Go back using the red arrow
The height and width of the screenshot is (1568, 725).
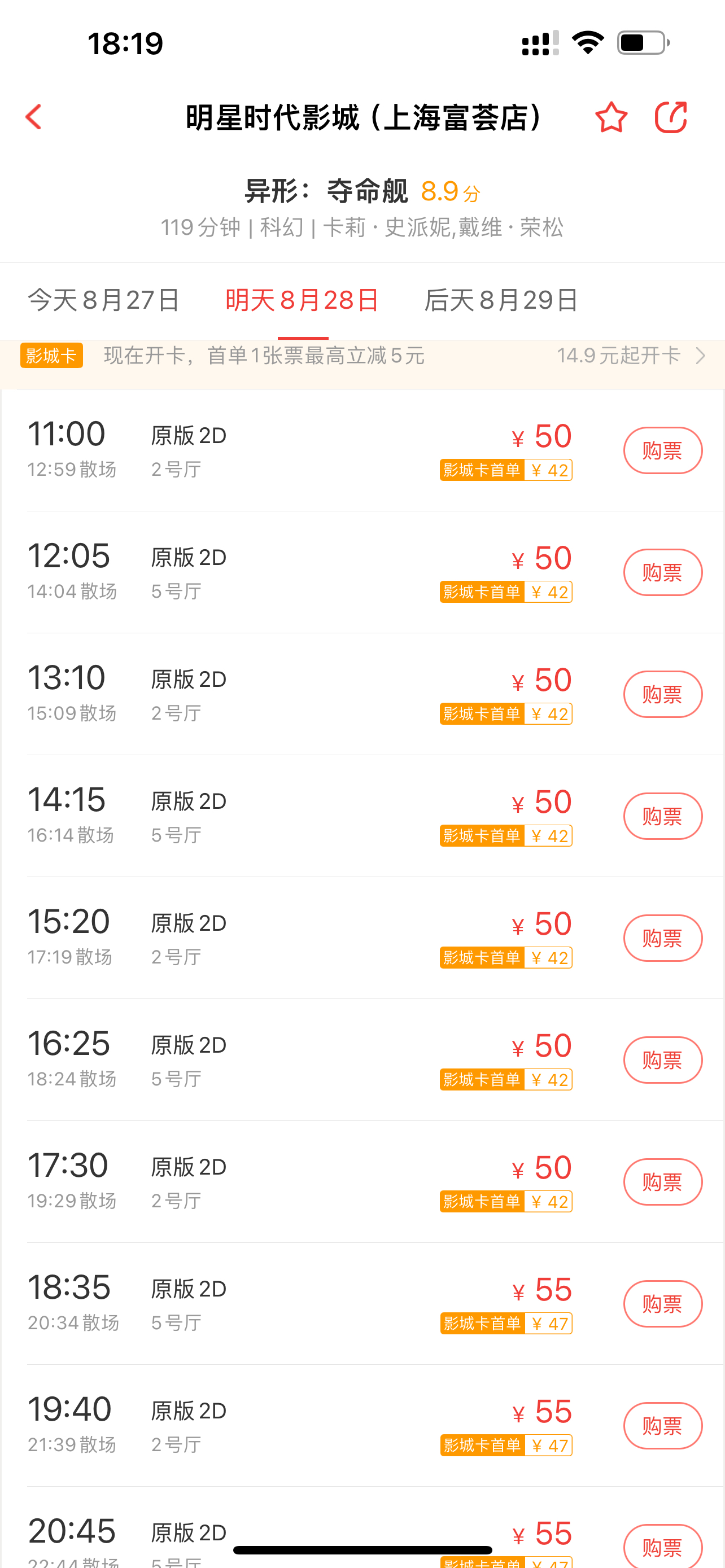[34, 117]
